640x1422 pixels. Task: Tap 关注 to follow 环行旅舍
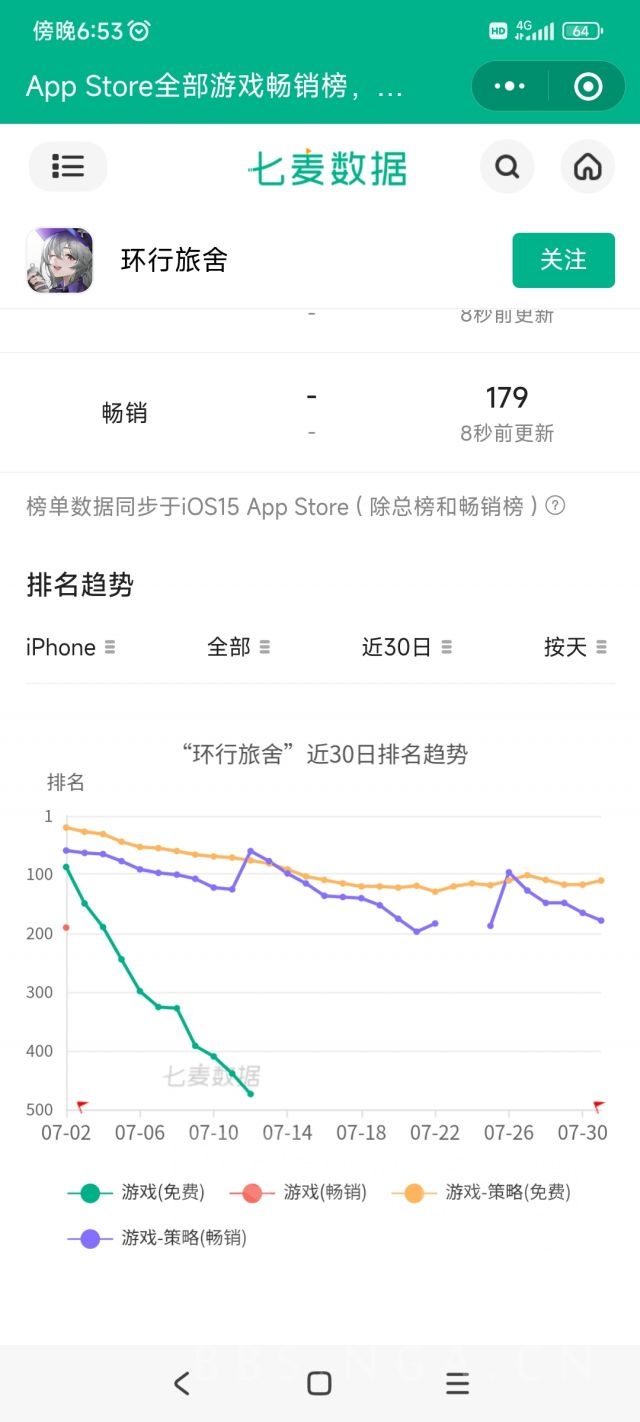563,260
